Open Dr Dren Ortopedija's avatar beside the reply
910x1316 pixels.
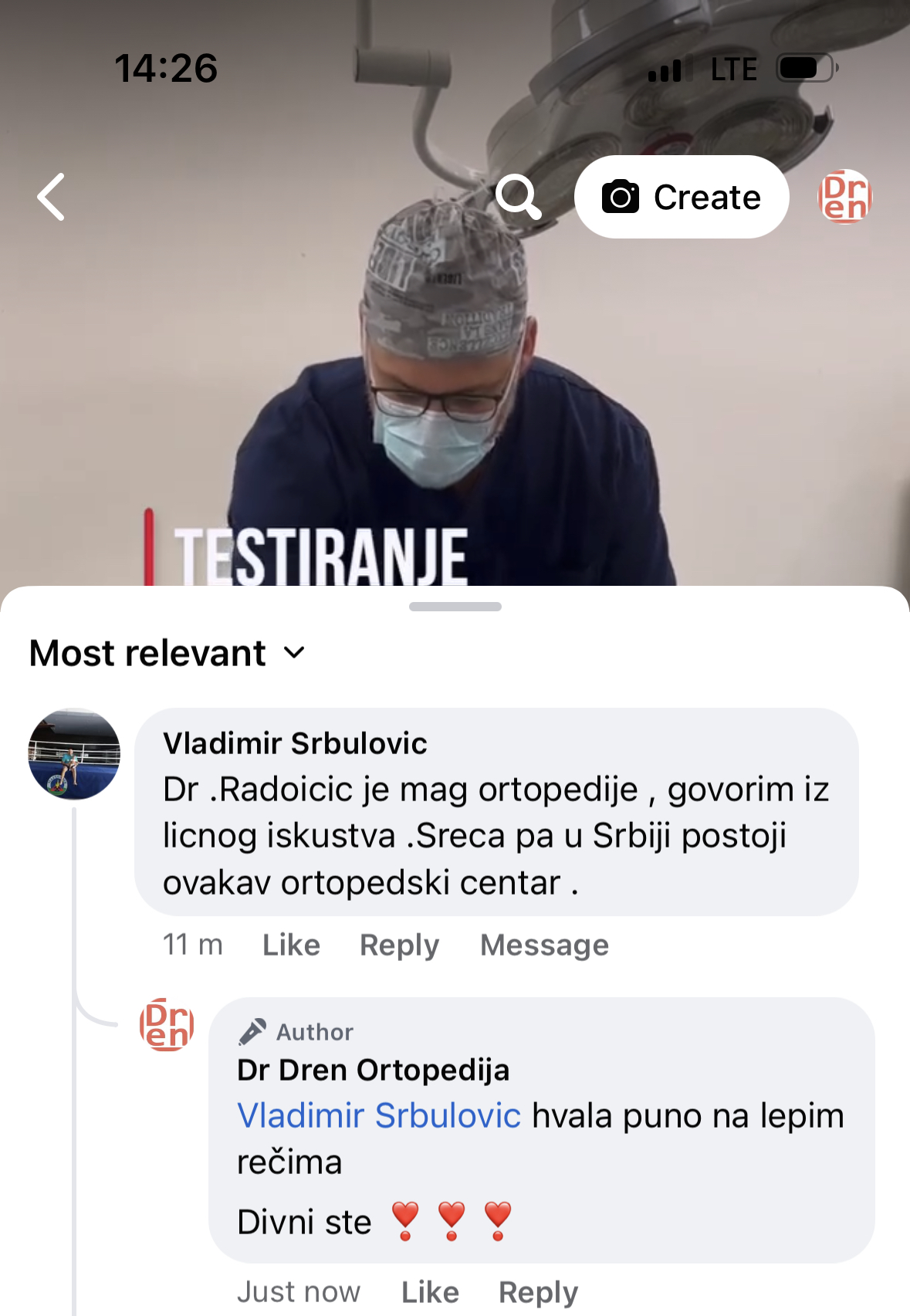(167, 1025)
